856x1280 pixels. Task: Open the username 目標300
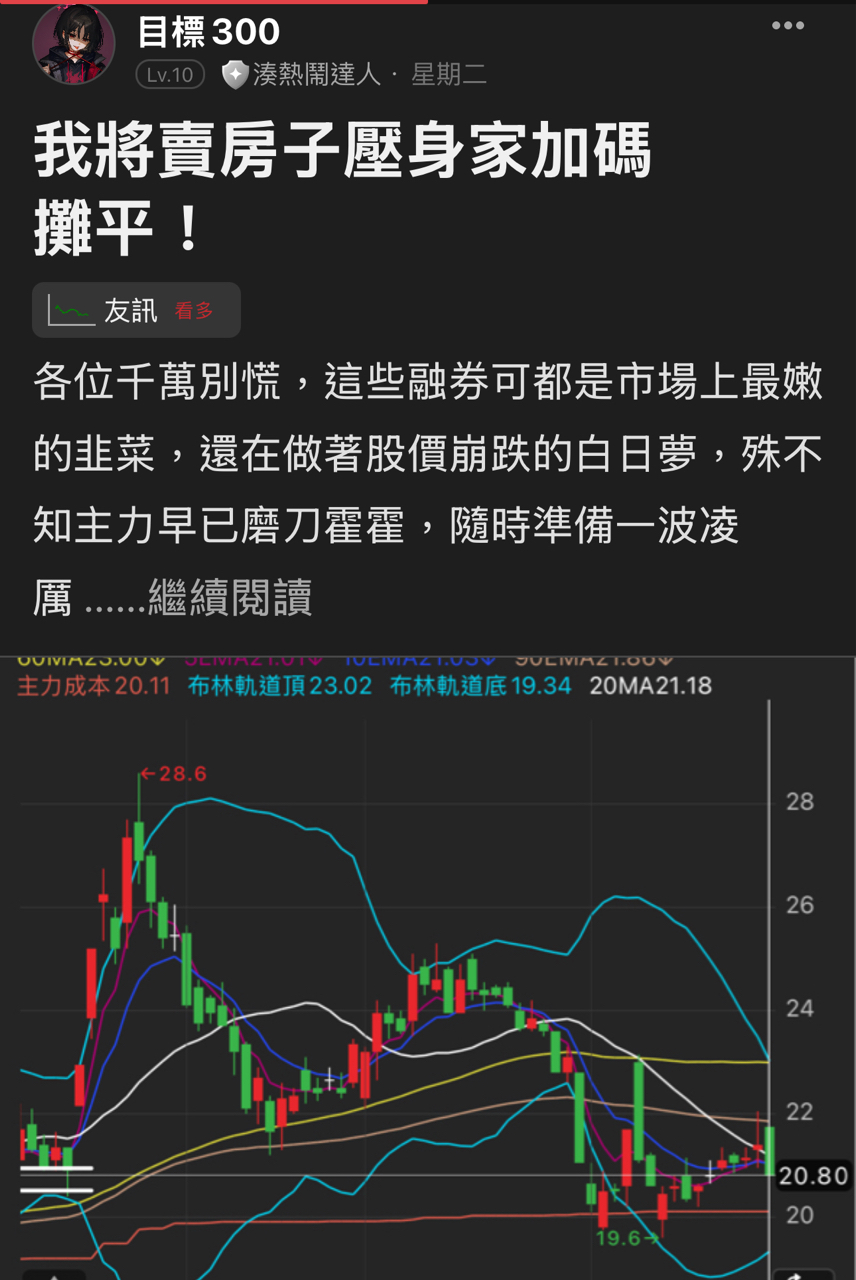pyautogui.click(x=208, y=32)
